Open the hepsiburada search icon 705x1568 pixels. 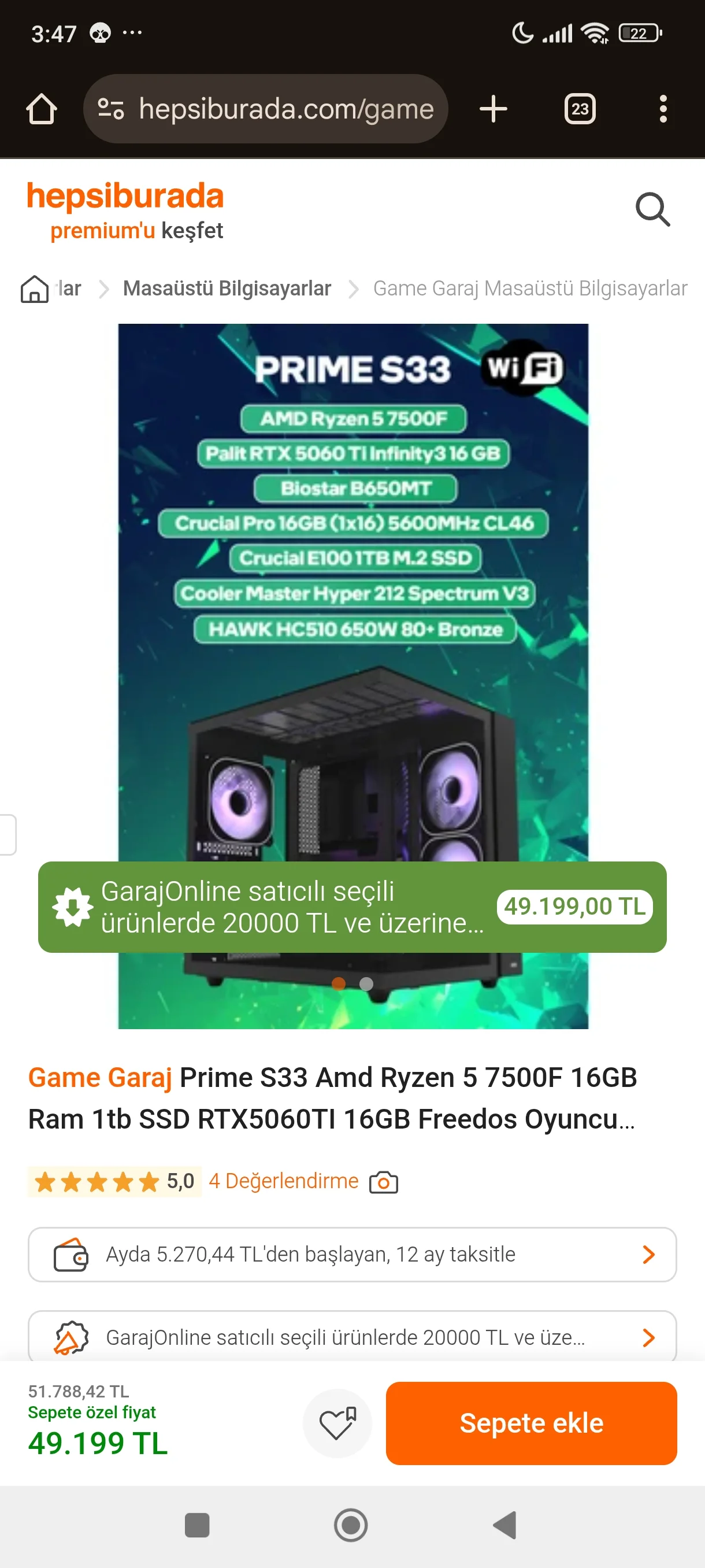652,209
